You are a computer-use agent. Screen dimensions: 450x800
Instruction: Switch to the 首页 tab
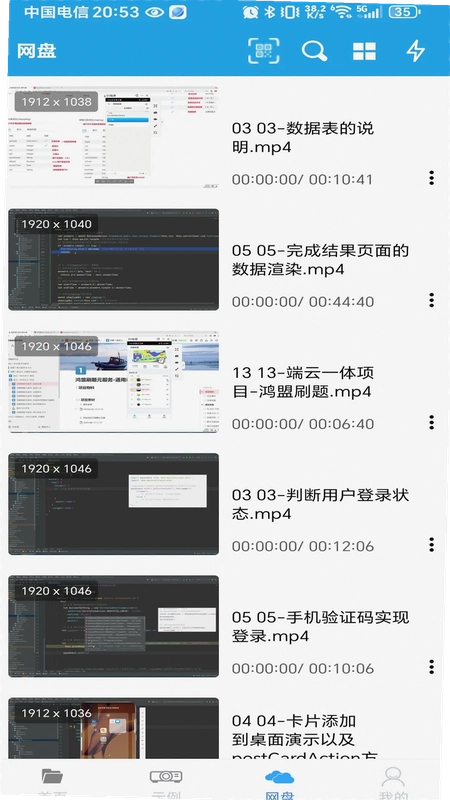coord(52,783)
